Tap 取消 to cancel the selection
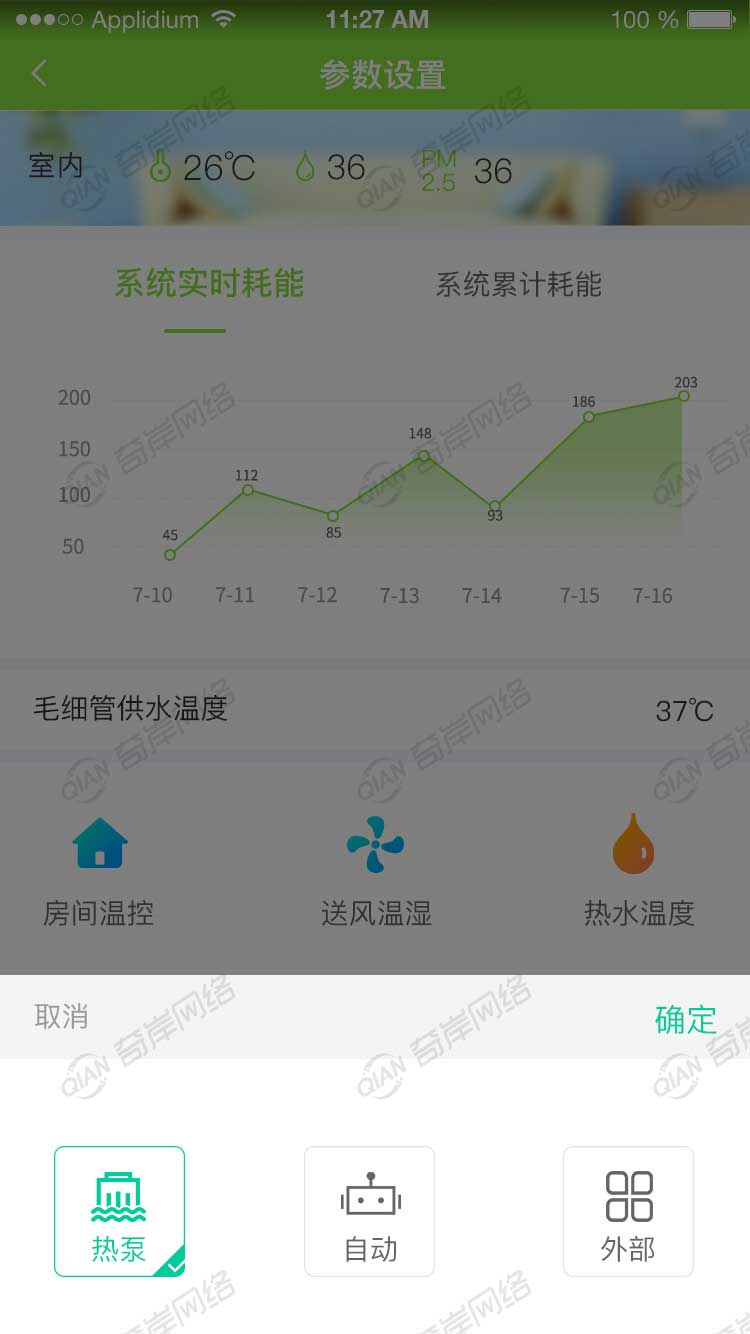The height and width of the screenshot is (1334, 750). pos(61,1017)
